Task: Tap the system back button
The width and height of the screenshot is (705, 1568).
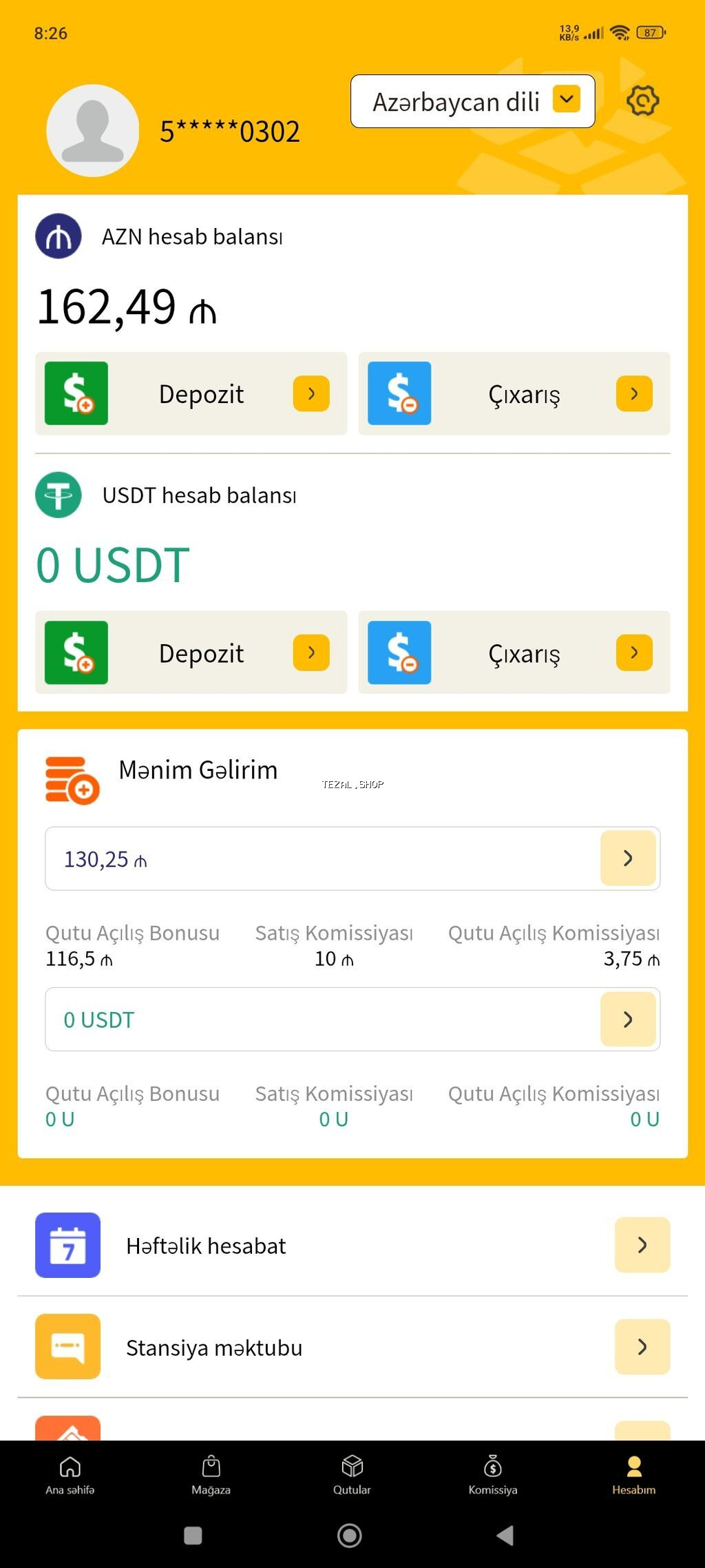Action: (x=505, y=1535)
